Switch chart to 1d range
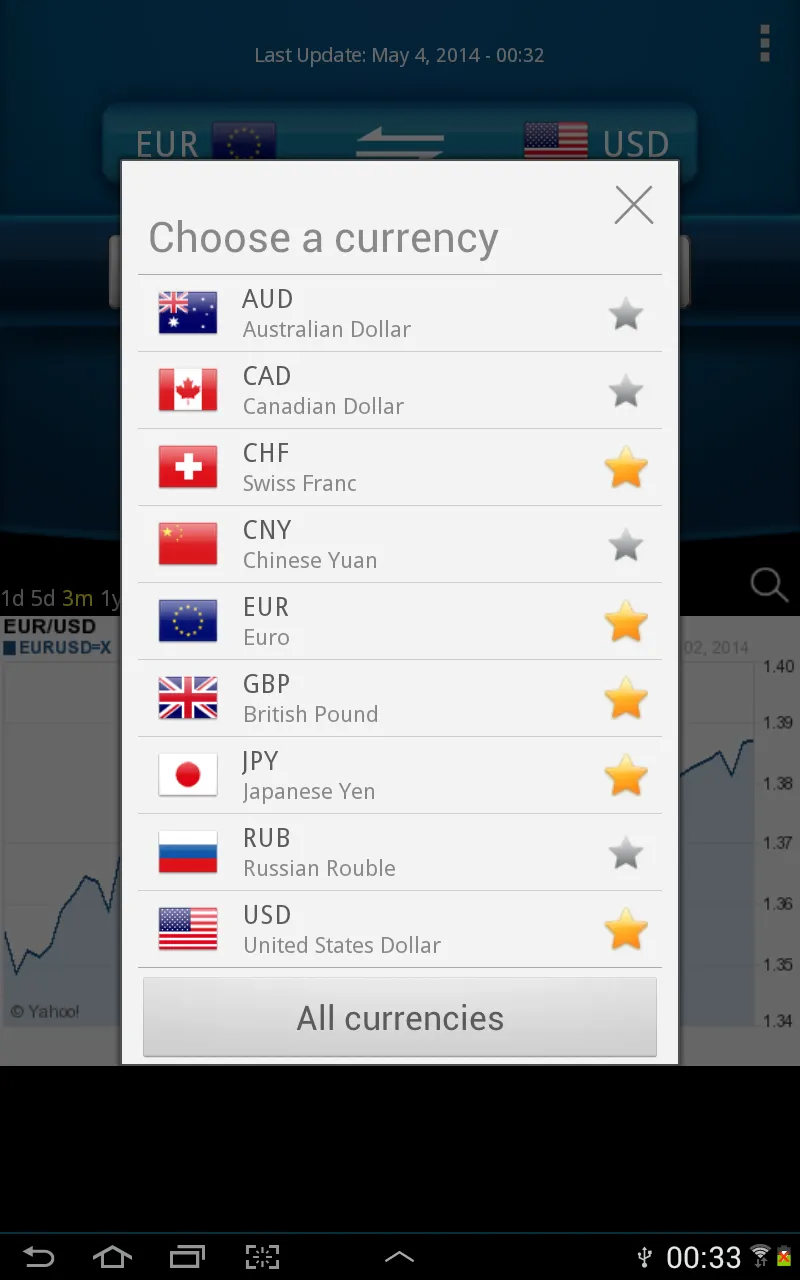Screen dimensions: 800x1280 13,592
